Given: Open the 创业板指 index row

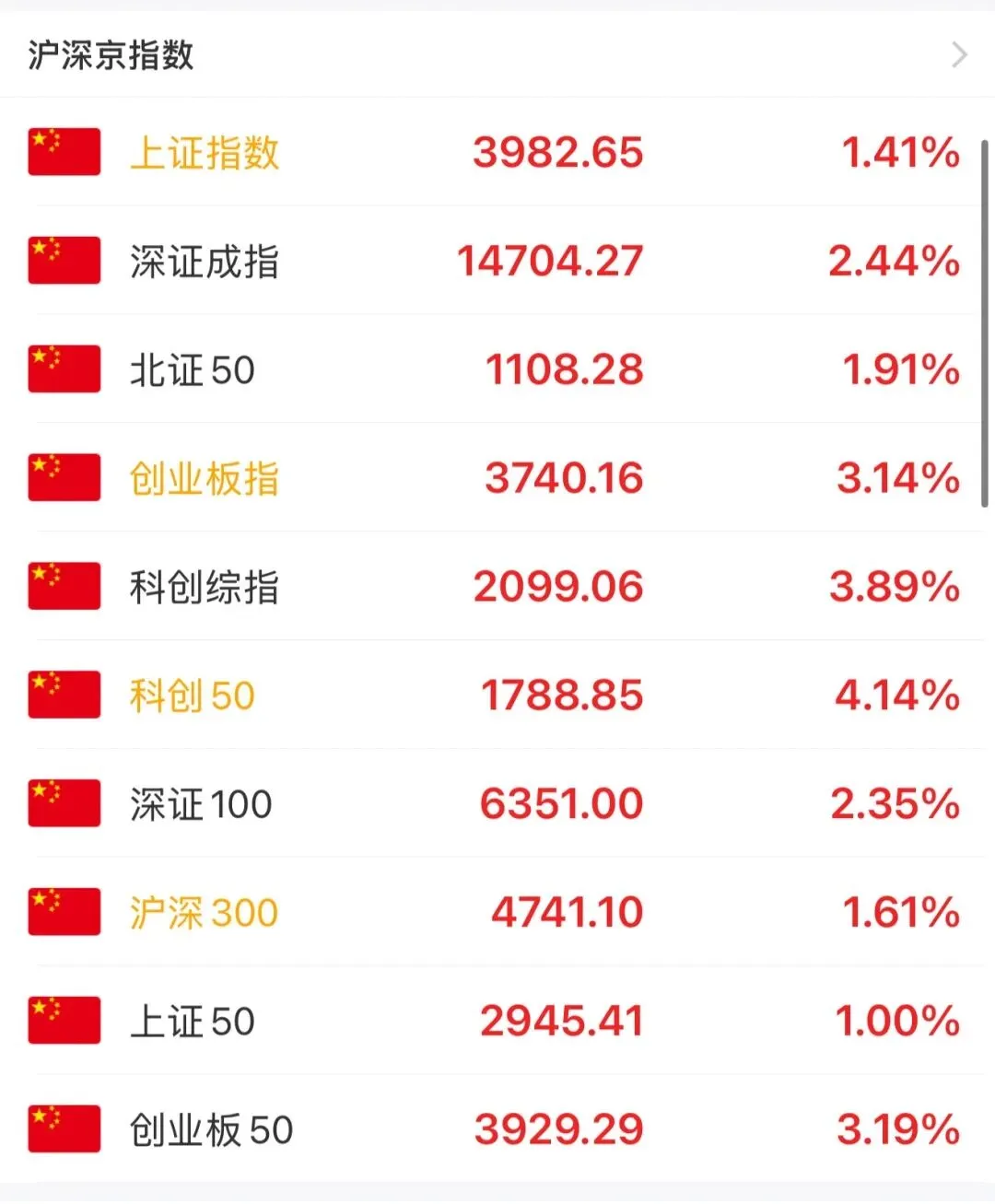Looking at the screenshot, I should (497, 478).
